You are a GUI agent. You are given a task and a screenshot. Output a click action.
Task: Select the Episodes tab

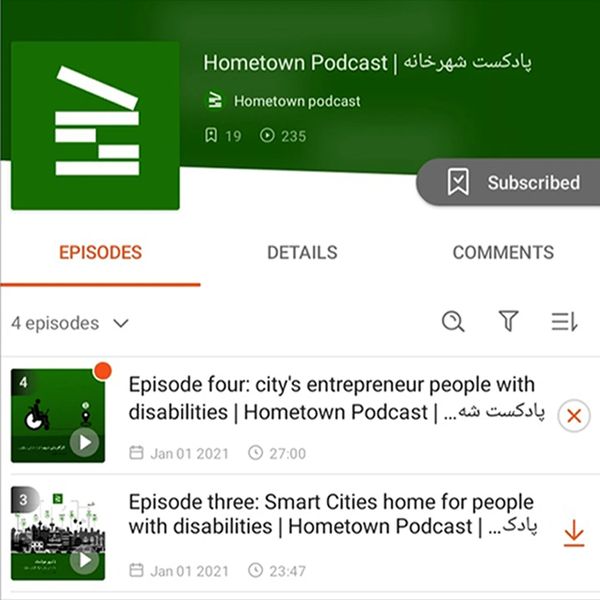100,253
